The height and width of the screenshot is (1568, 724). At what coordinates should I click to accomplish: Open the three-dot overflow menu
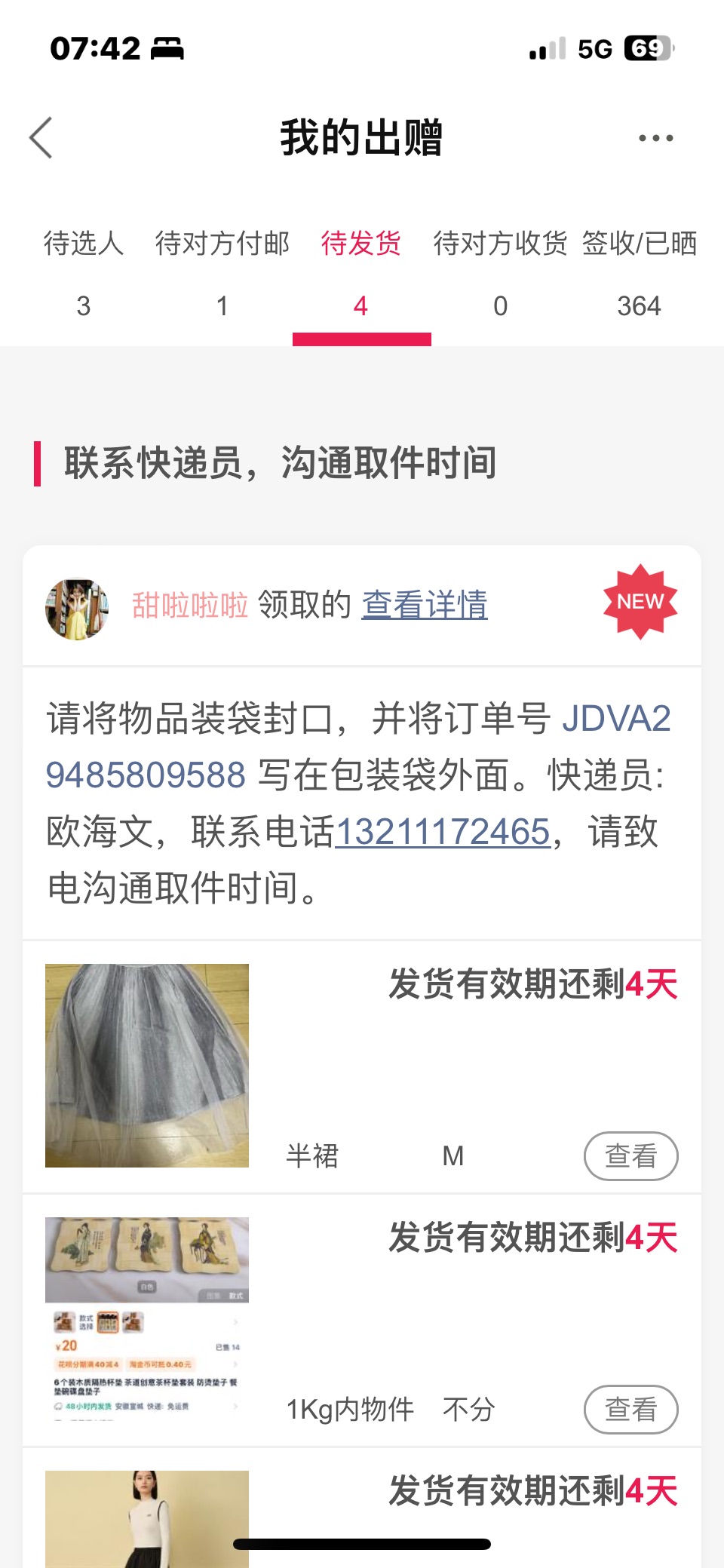pyautogui.click(x=655, y=138)
